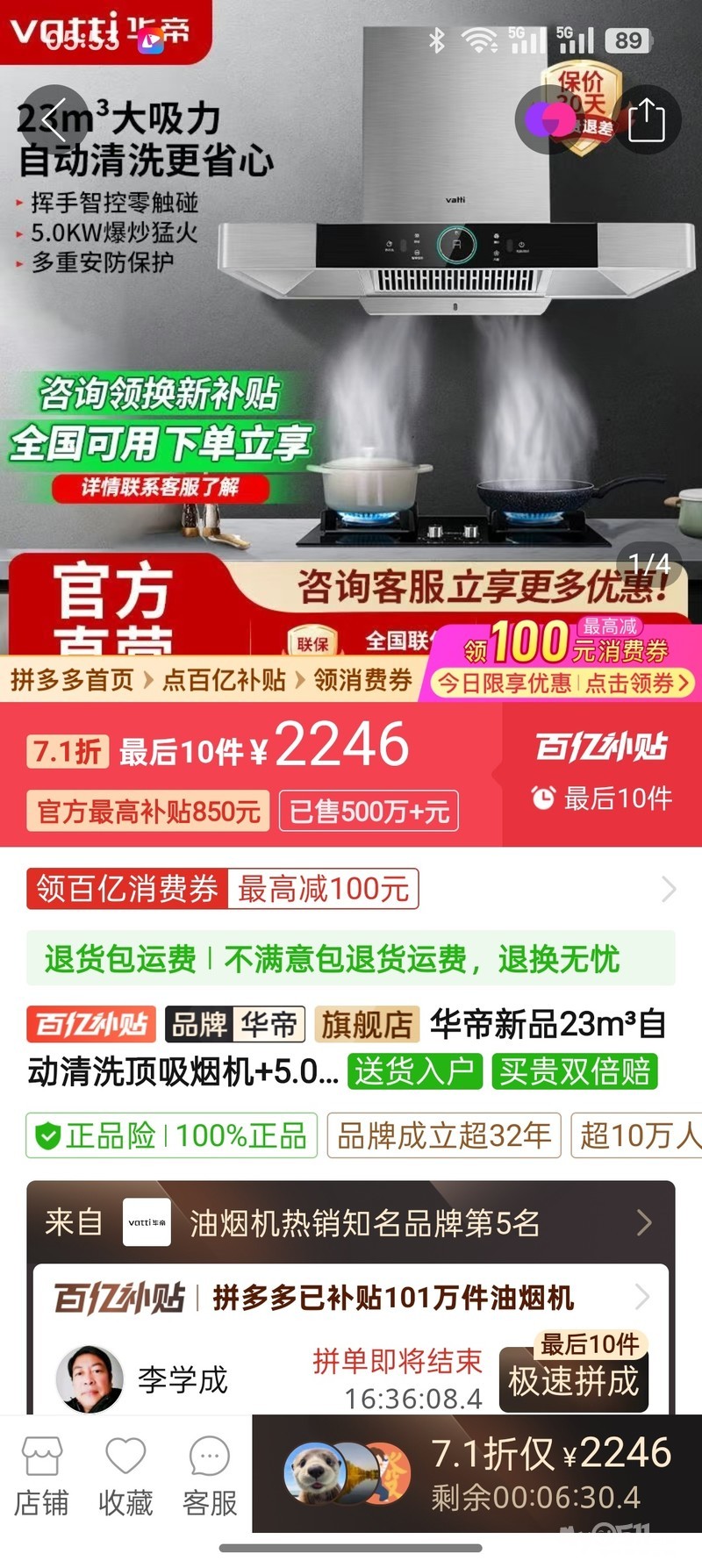Open 领百亿消费券 coupon row
This screenshot has height=1568, width=702.
tap(351, 889)
